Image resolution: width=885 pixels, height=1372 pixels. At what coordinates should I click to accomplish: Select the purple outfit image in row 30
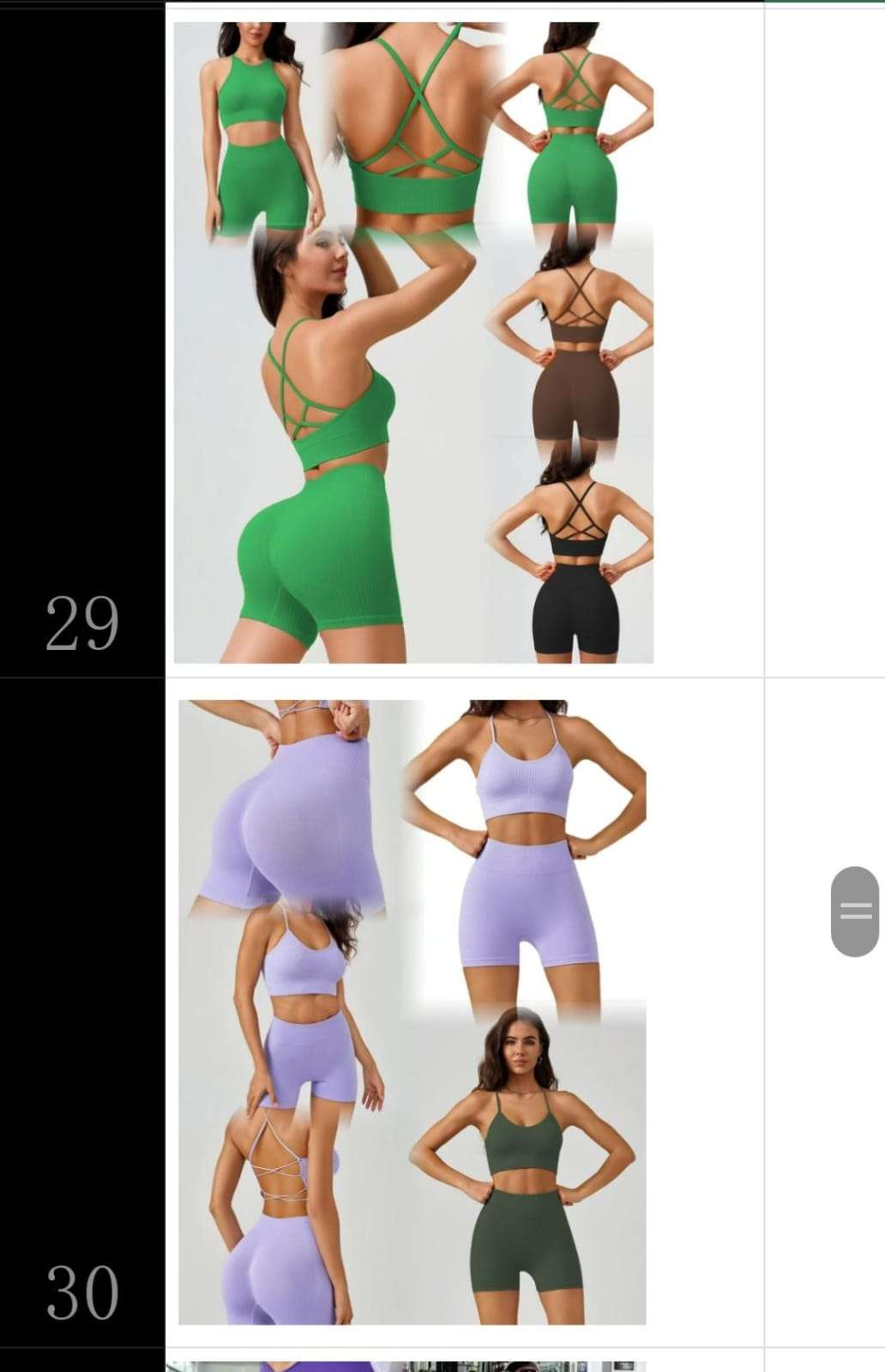click(412, 1012)
